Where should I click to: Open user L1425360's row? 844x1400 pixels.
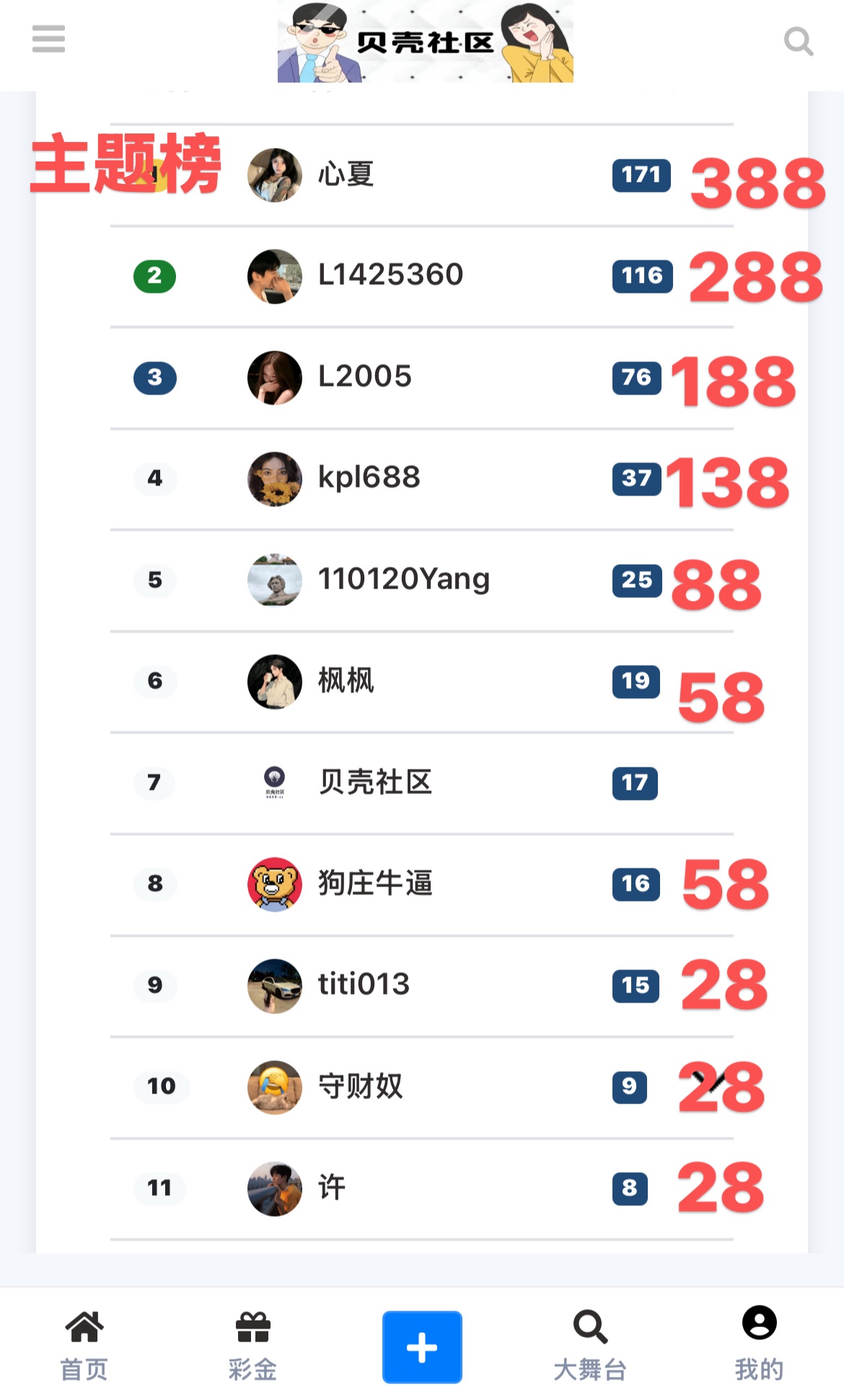click(x=390, y=275)
